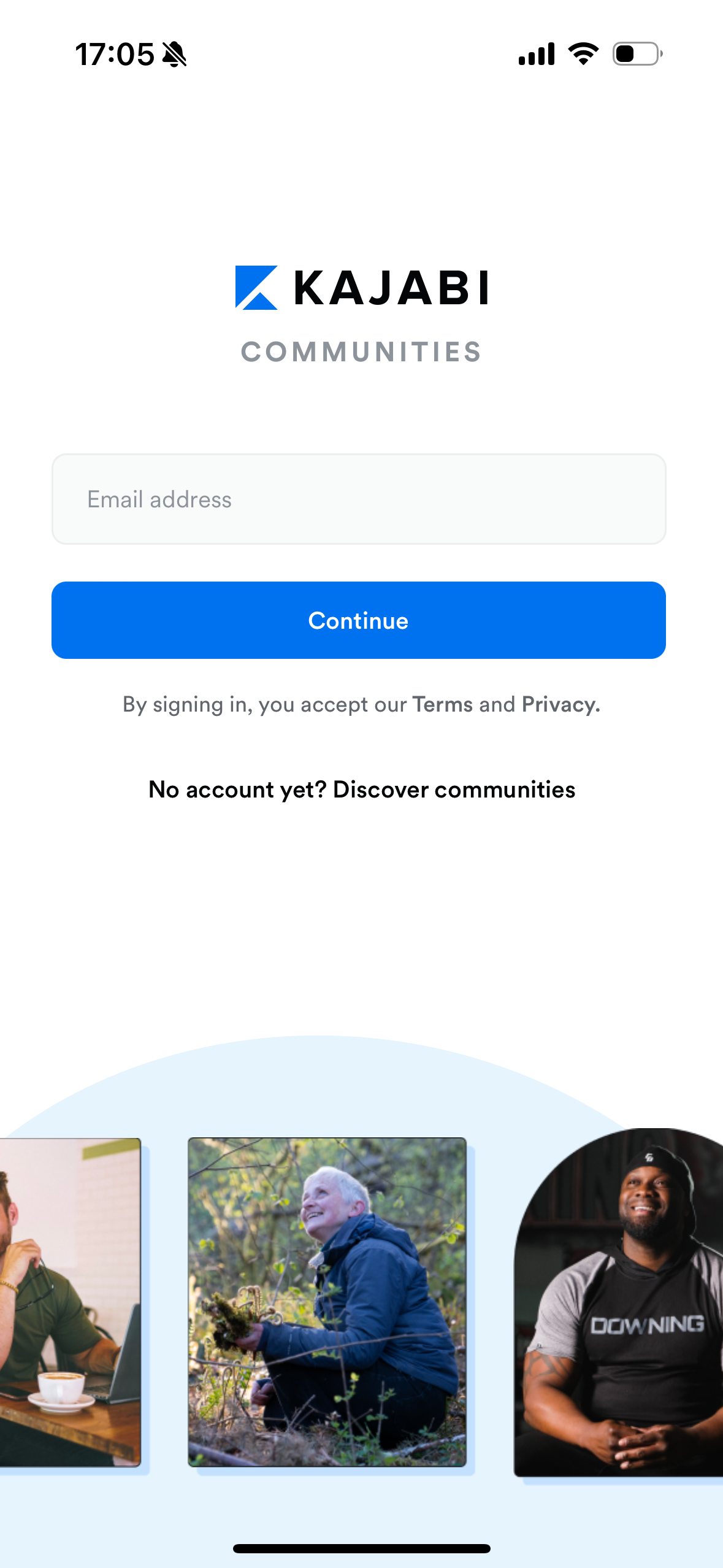Viewport: 723px width, 1568px height.
Task: Tap the blue Continue button
Action: 359,620
